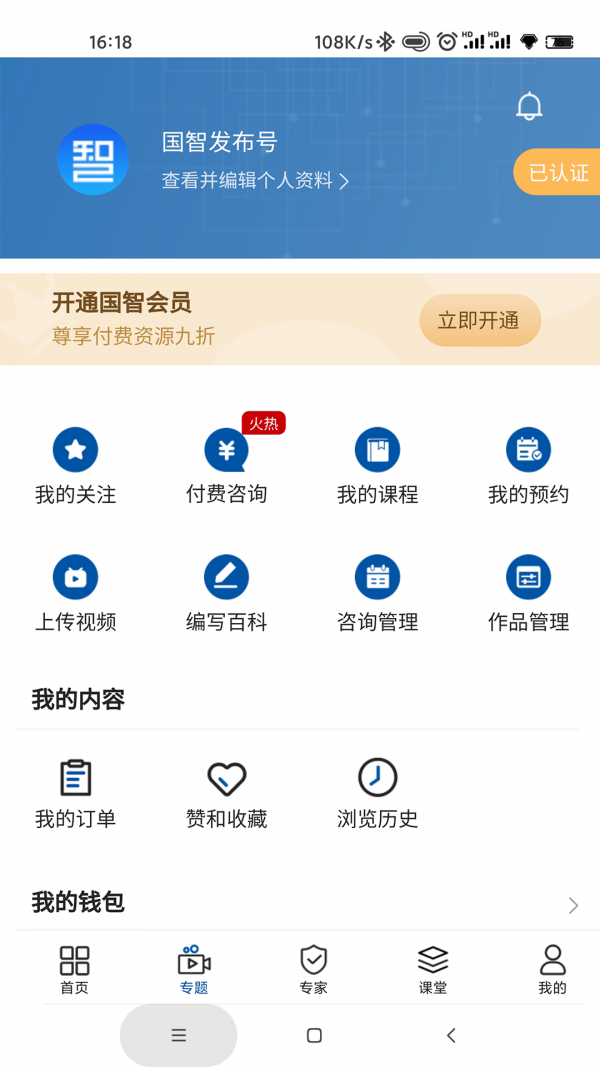
Task: Open 付费咨询
Action: [x=227, y=466]
